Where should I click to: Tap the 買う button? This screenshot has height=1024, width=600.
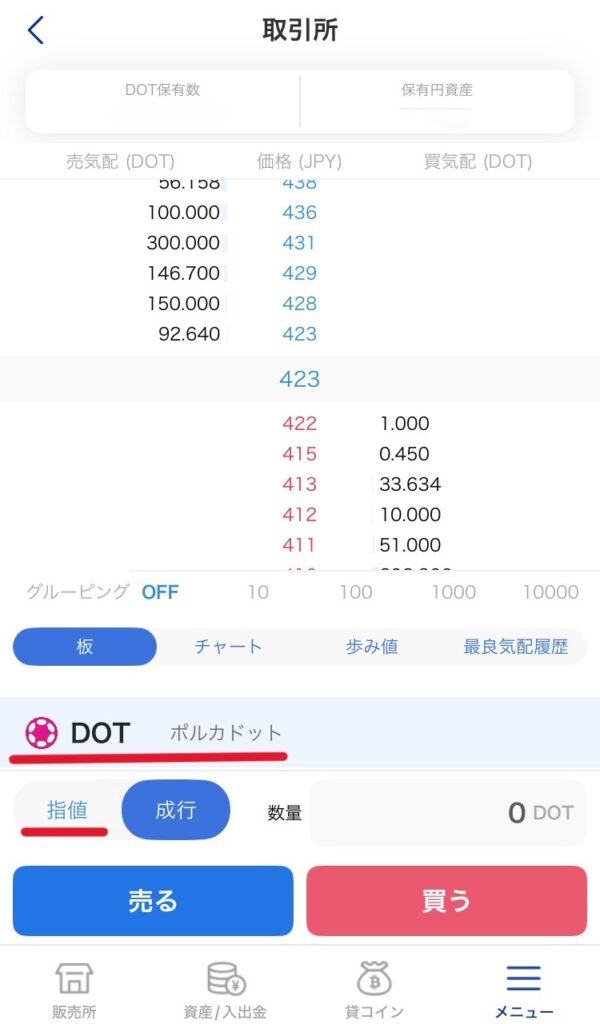(446, 901)
